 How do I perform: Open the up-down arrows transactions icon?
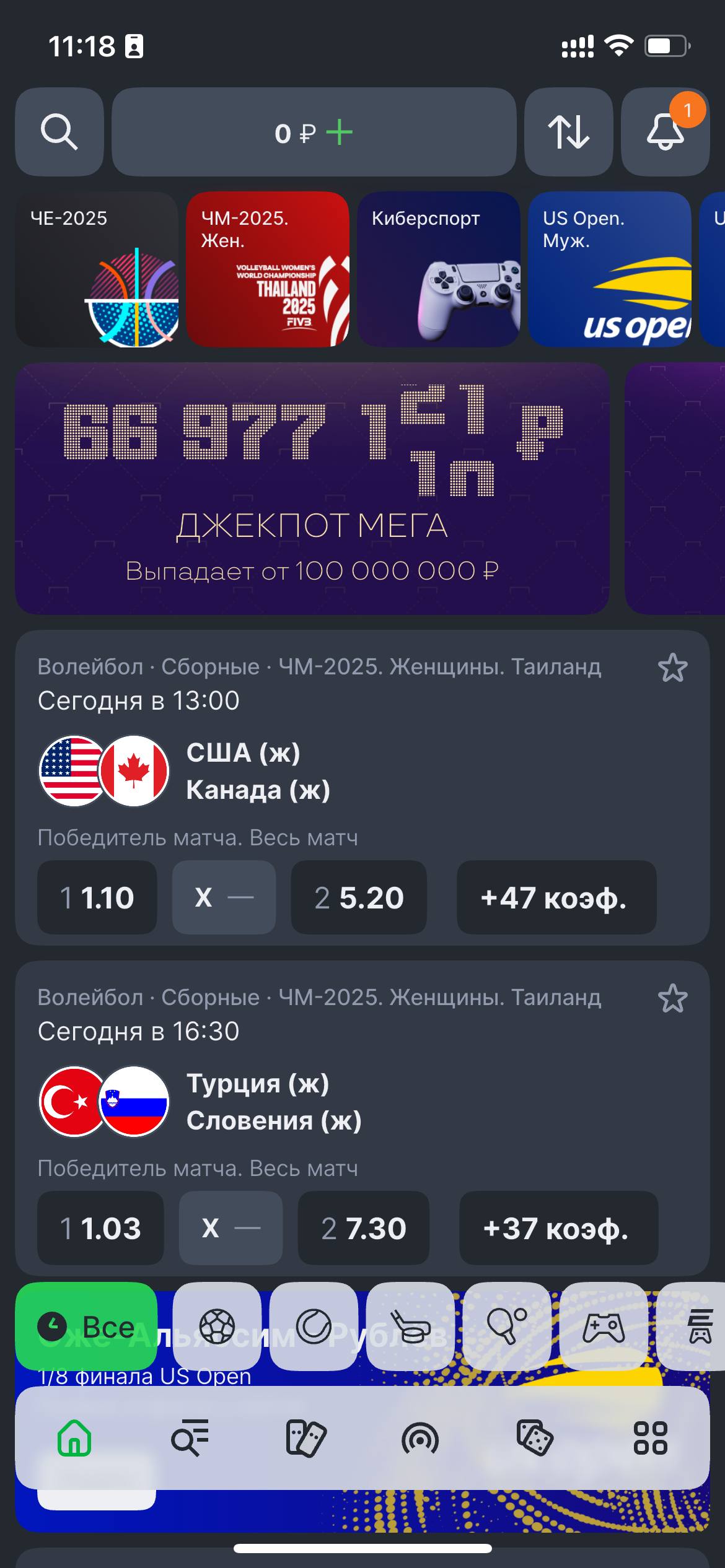(x=568, y=132)
